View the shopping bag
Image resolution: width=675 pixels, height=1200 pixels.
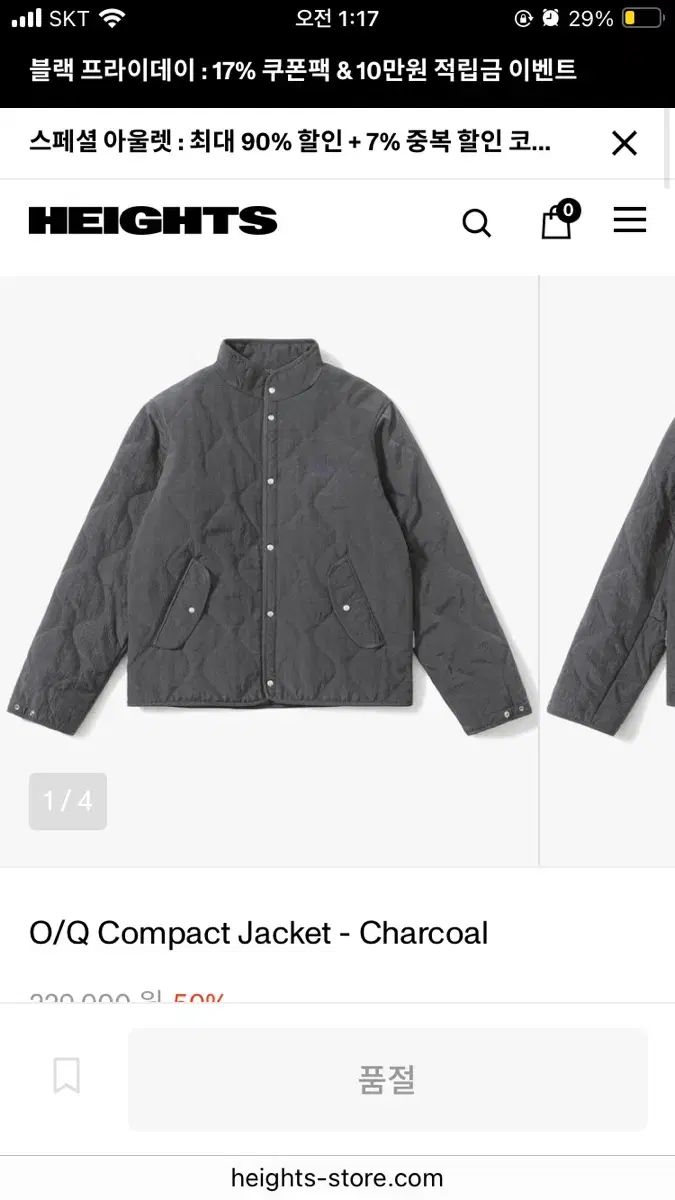click(x=557, y=221)
